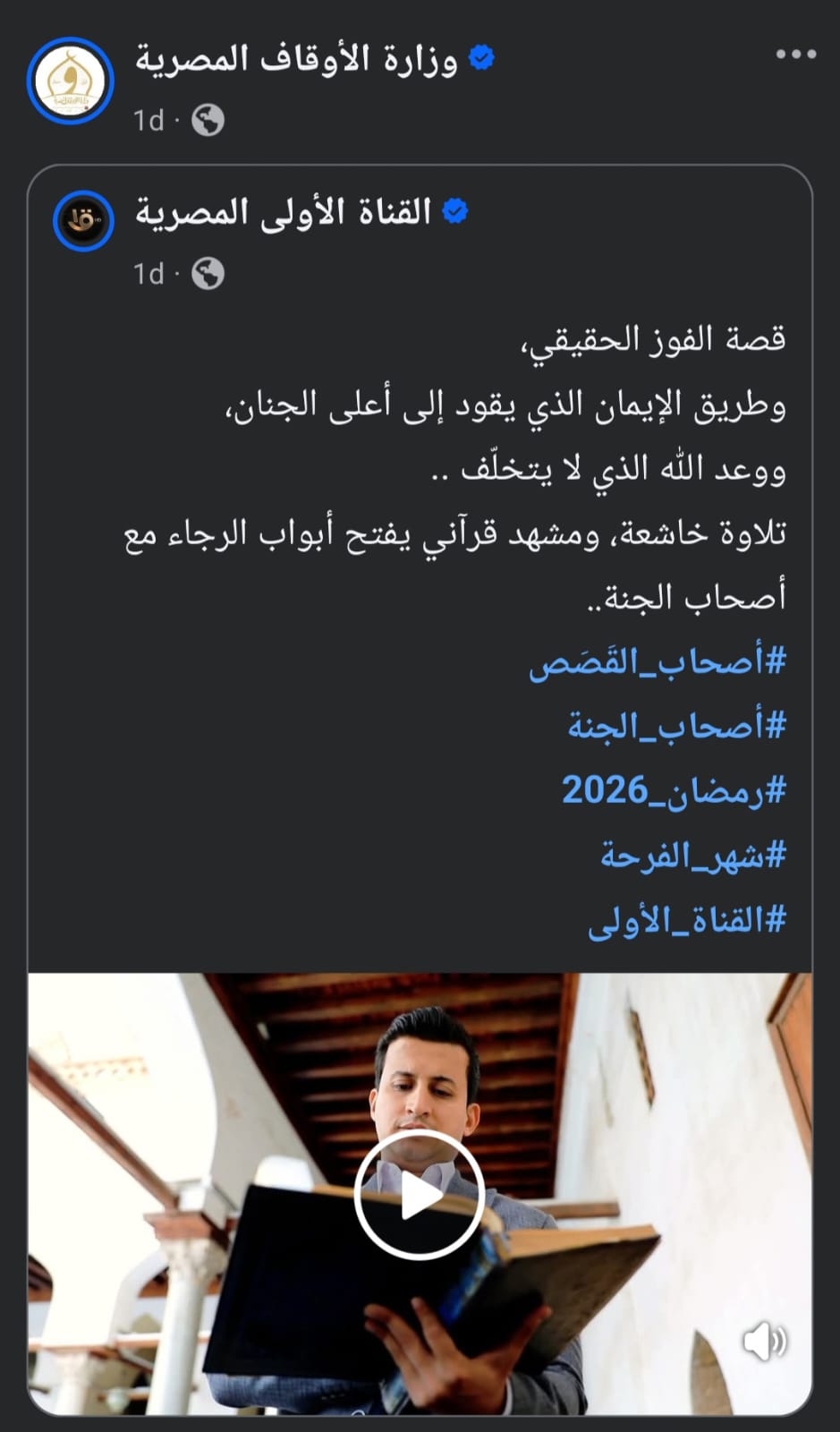Open hashtag #شهر_الفرحة
The image size is (840, 1432).
pyautogui.click(x=692, y=856)
